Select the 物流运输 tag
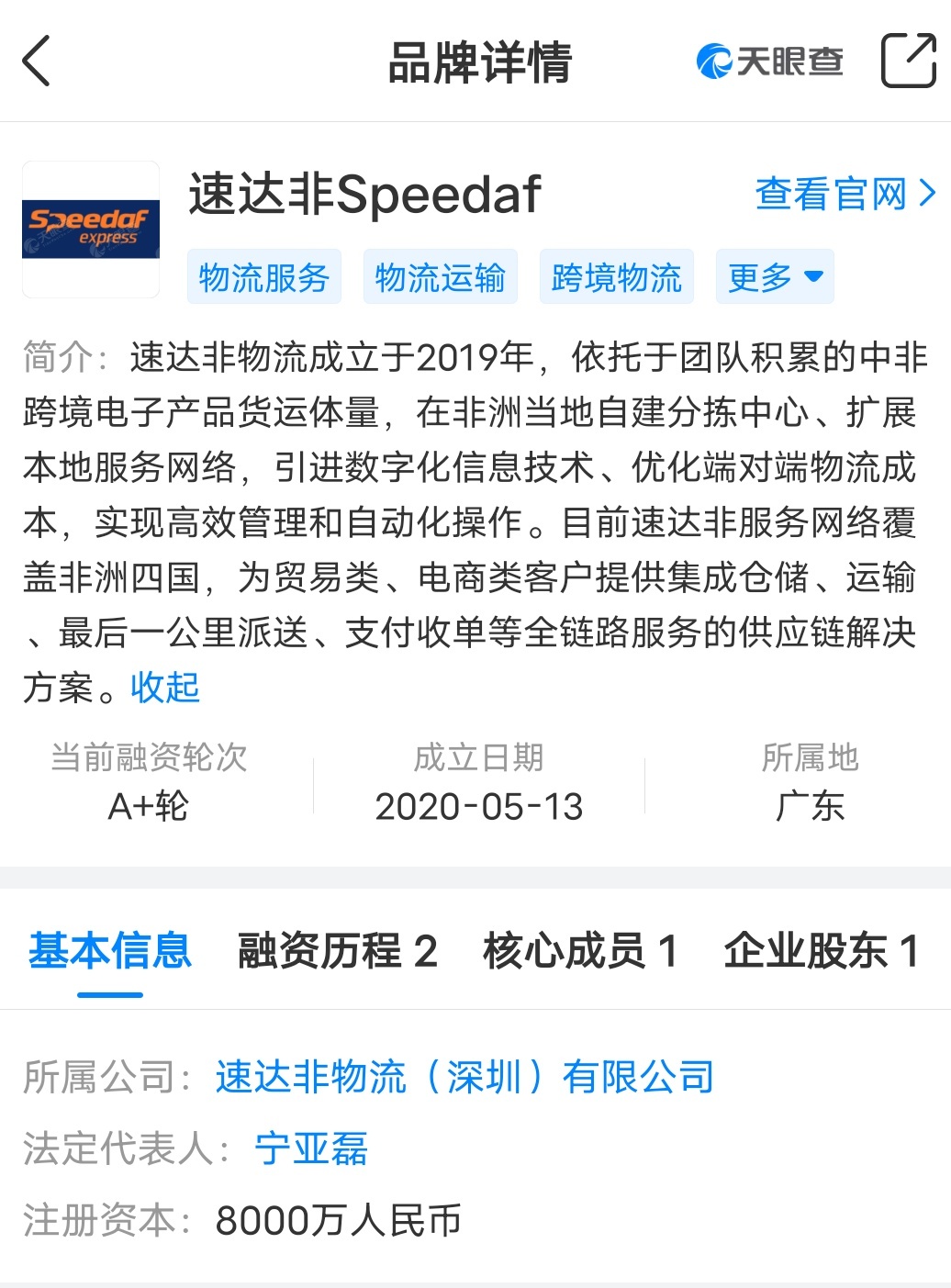Image resolution: width=951 pixels, height=1288 pixels. pos(441,277)
